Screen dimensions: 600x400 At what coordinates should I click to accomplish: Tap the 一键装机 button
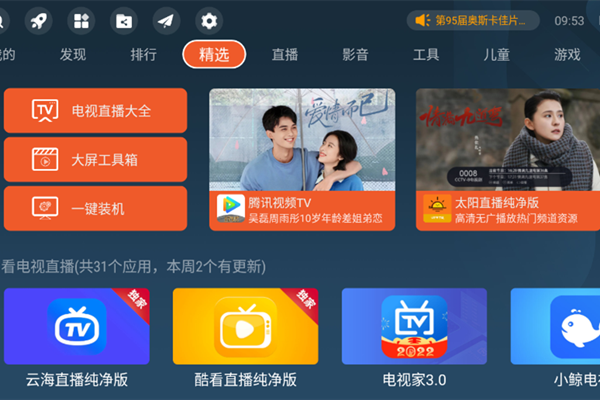click(95, 208)
